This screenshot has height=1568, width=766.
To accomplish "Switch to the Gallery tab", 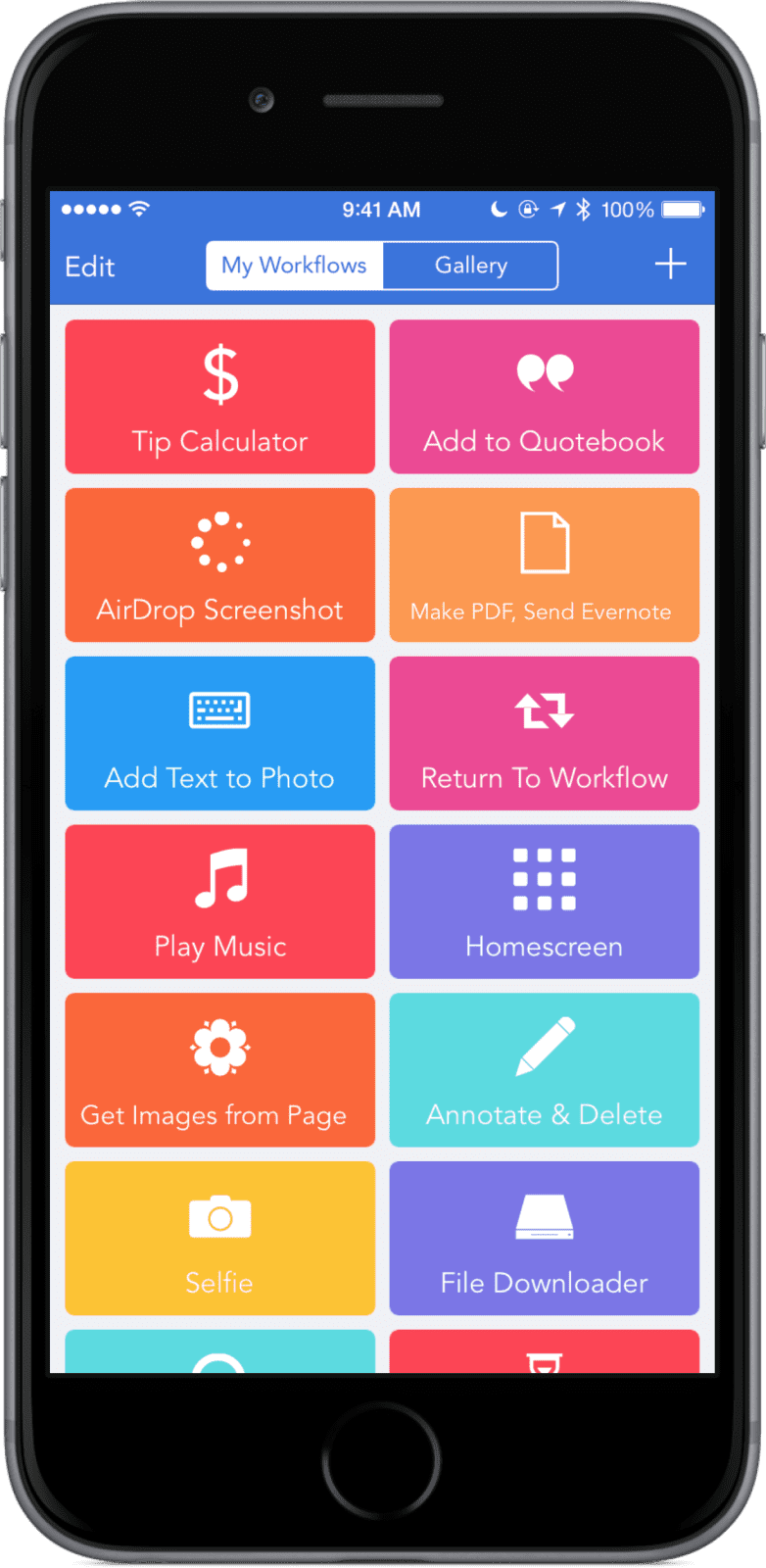I will [x=470, y=266].
